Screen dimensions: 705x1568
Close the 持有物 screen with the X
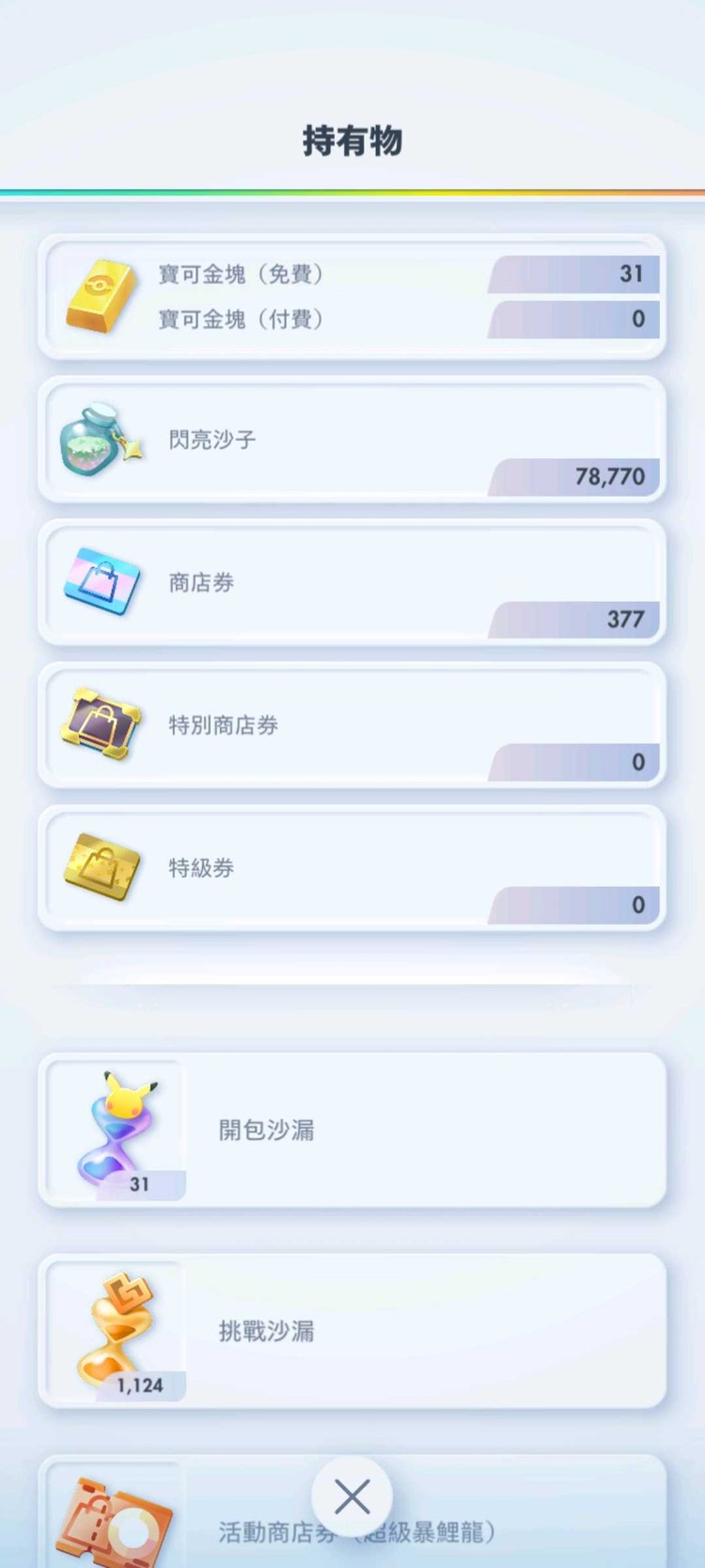click(x=352, y=1497)
